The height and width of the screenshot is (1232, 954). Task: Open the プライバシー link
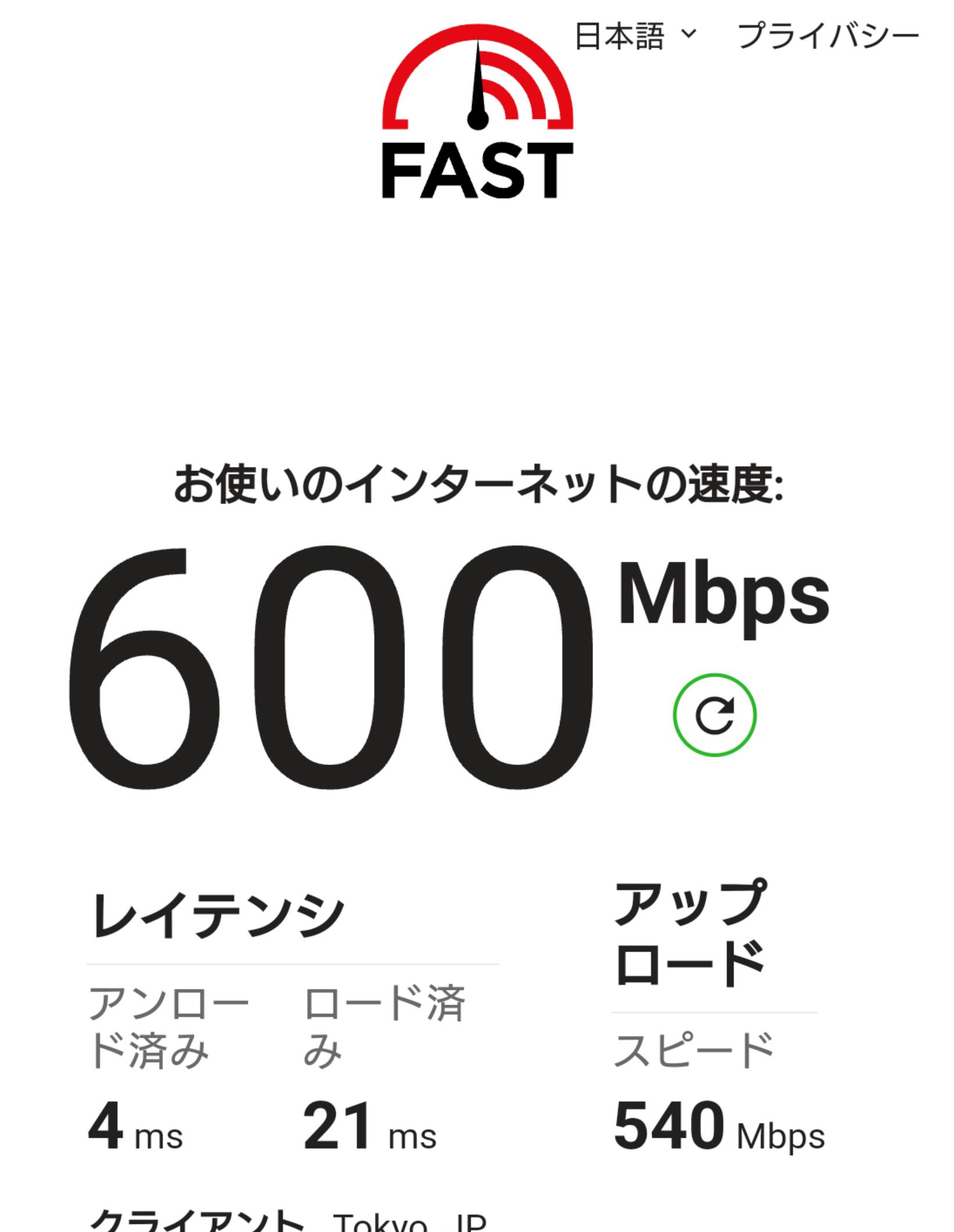(x=827, y=37)
